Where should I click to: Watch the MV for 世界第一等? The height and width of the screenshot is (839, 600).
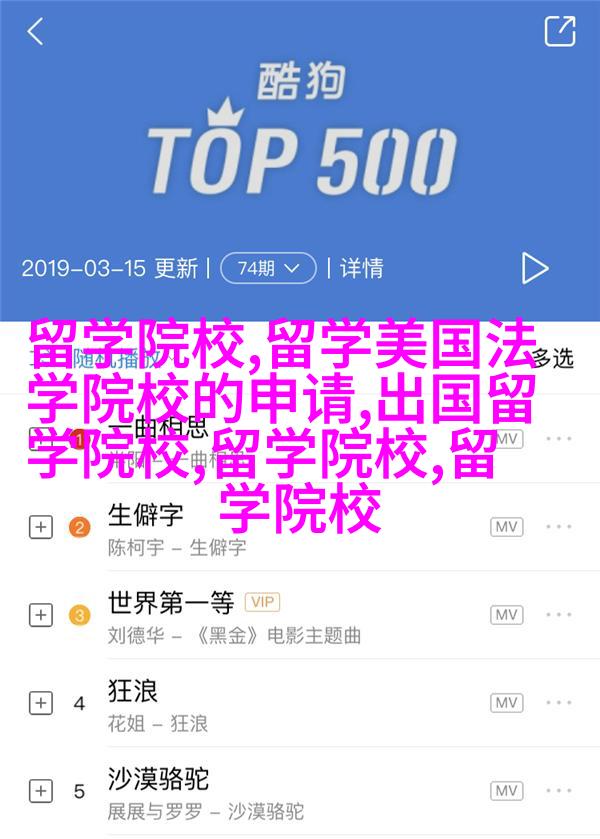pyautogui.click(x=507, y=615)
